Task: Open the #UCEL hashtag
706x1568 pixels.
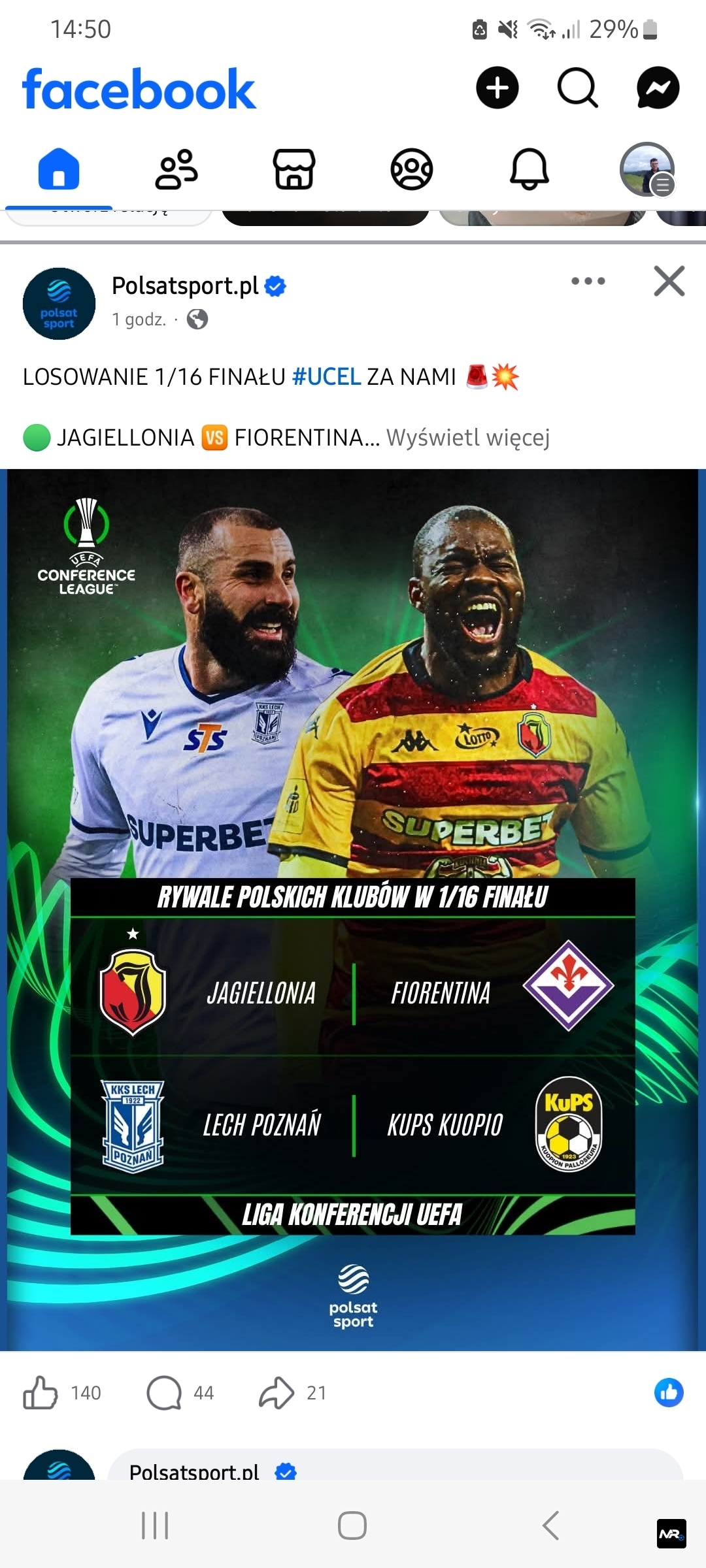Action: point(326,377)
